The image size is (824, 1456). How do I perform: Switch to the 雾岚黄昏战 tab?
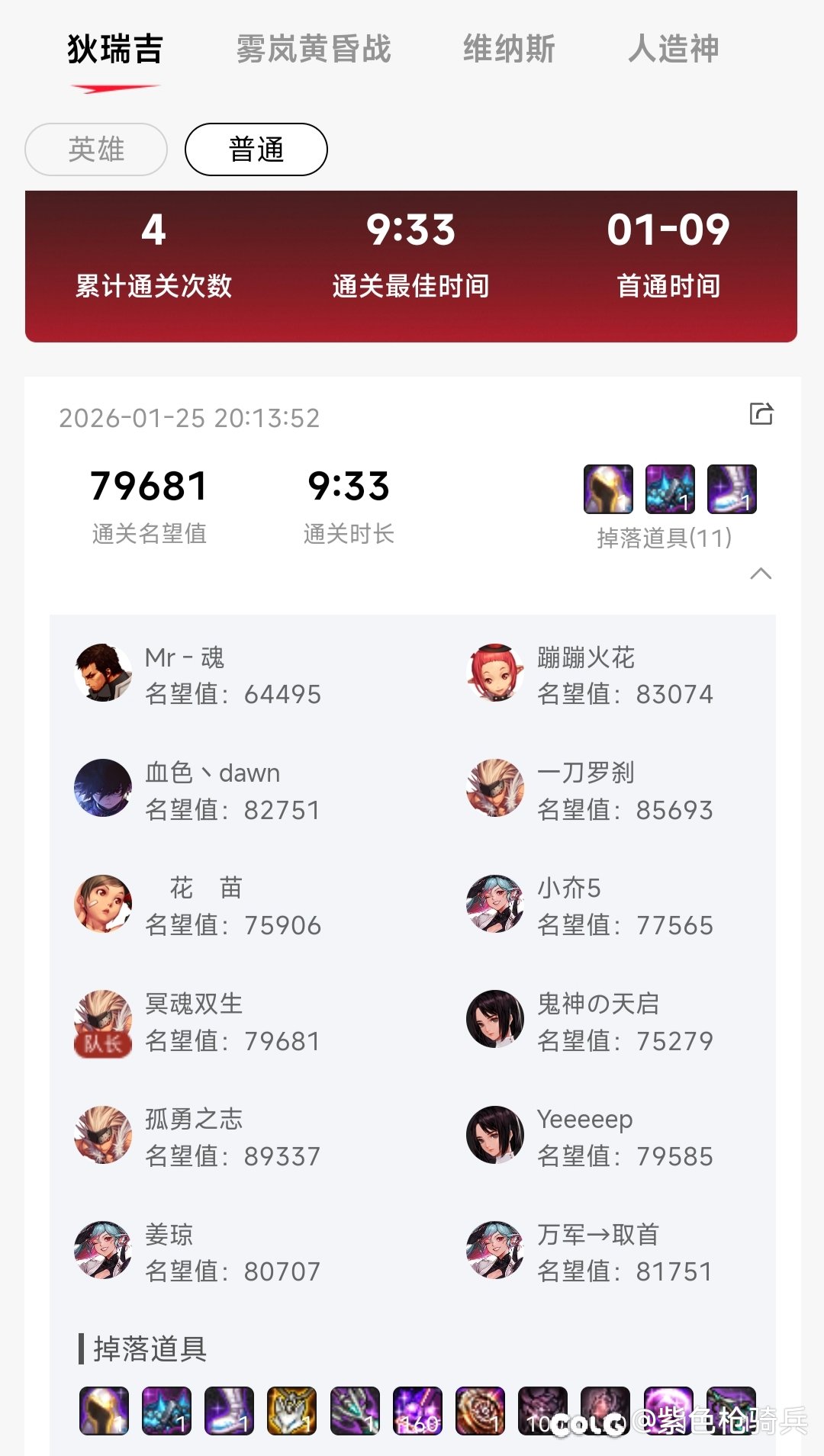pos(313,50)
